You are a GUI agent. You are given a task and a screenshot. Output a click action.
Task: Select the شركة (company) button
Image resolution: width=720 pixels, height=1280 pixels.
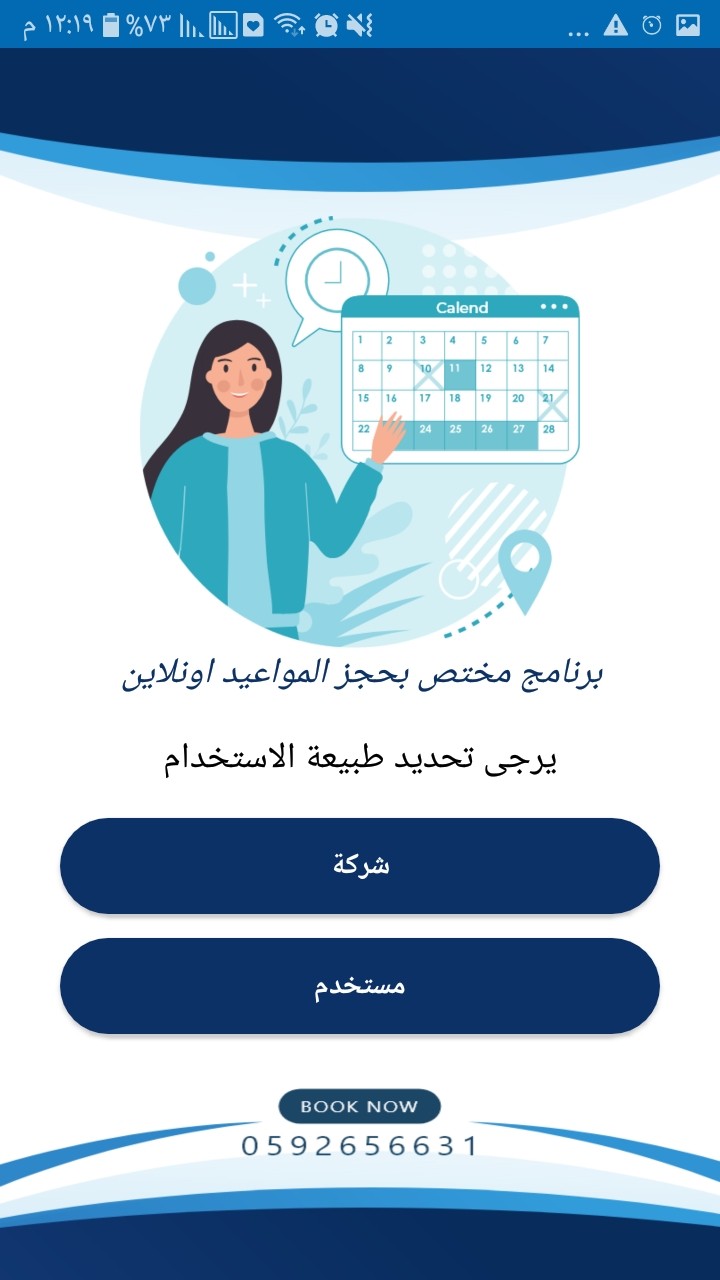tap(360, 866)
